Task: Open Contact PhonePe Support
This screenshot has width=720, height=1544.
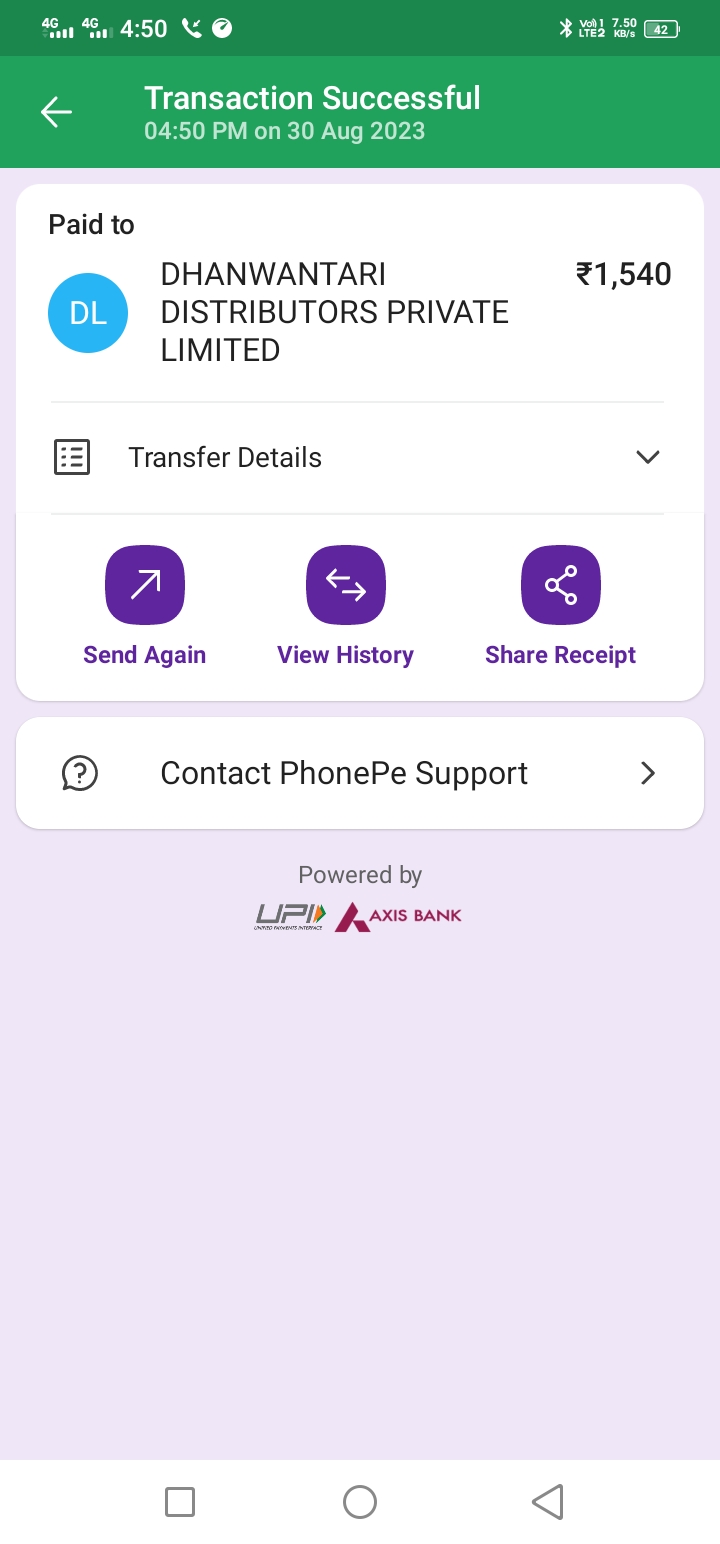Action: click(x=360, y=773)
